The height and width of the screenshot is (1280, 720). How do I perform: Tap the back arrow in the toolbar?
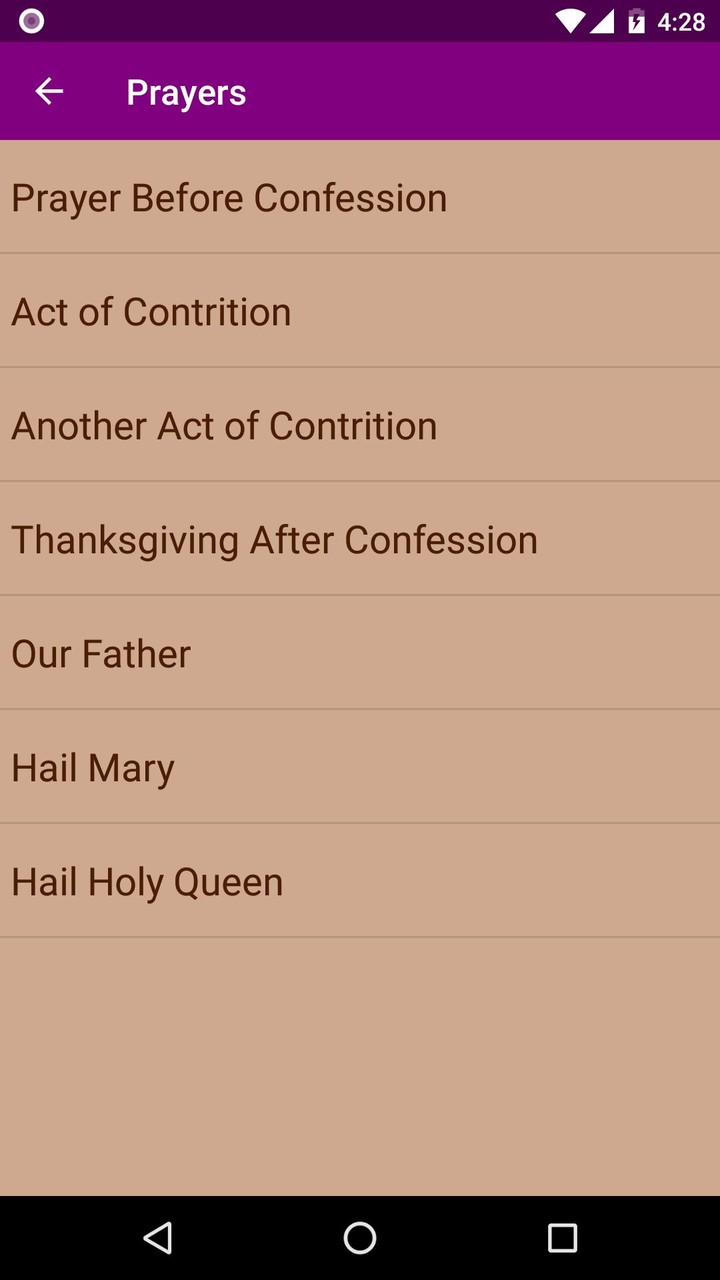pos(48,91)
